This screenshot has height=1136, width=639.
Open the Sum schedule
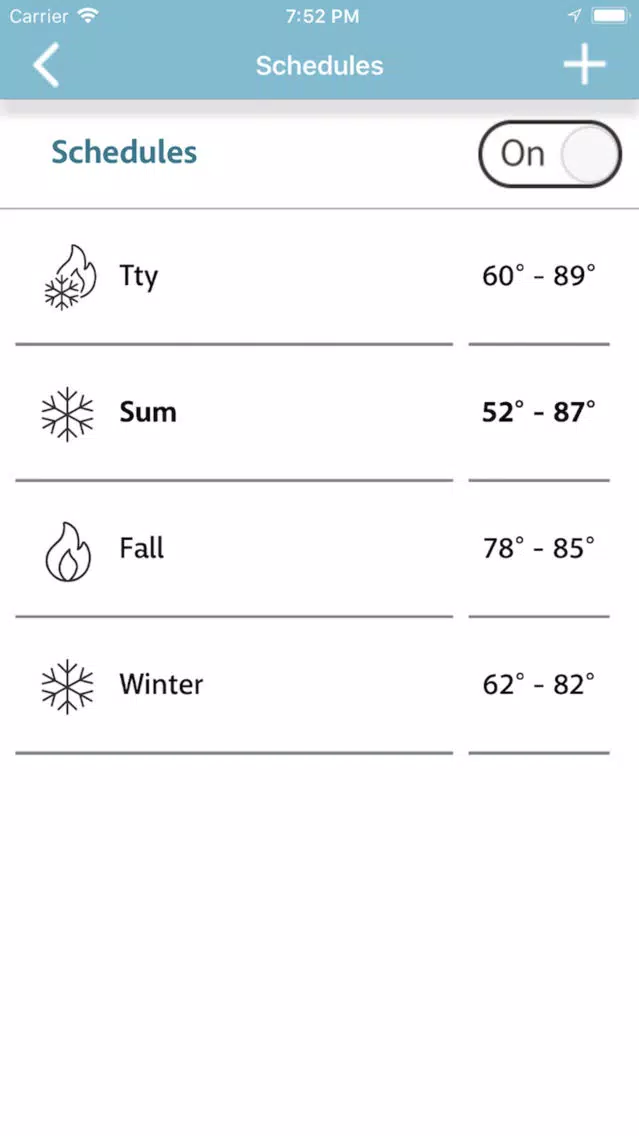point(312,414)
